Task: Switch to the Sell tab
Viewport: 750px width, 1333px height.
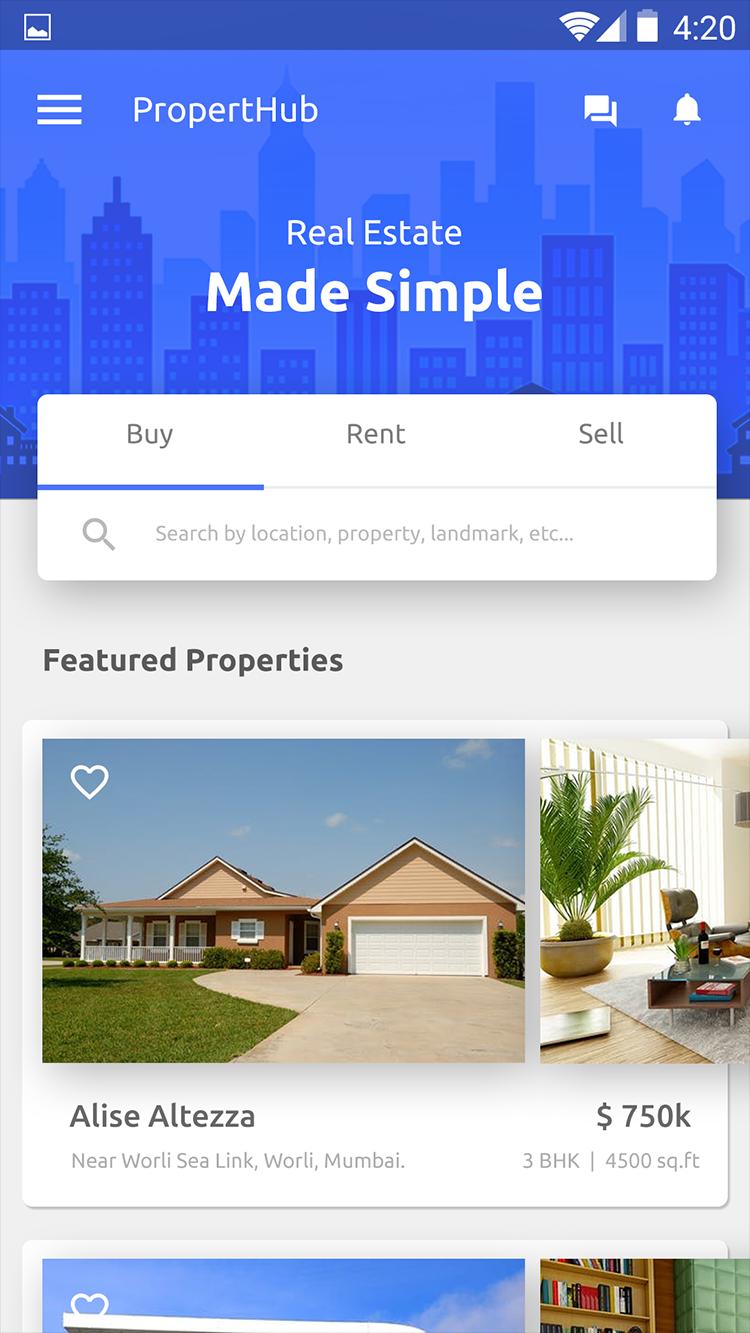Action: tap(600, 434)
